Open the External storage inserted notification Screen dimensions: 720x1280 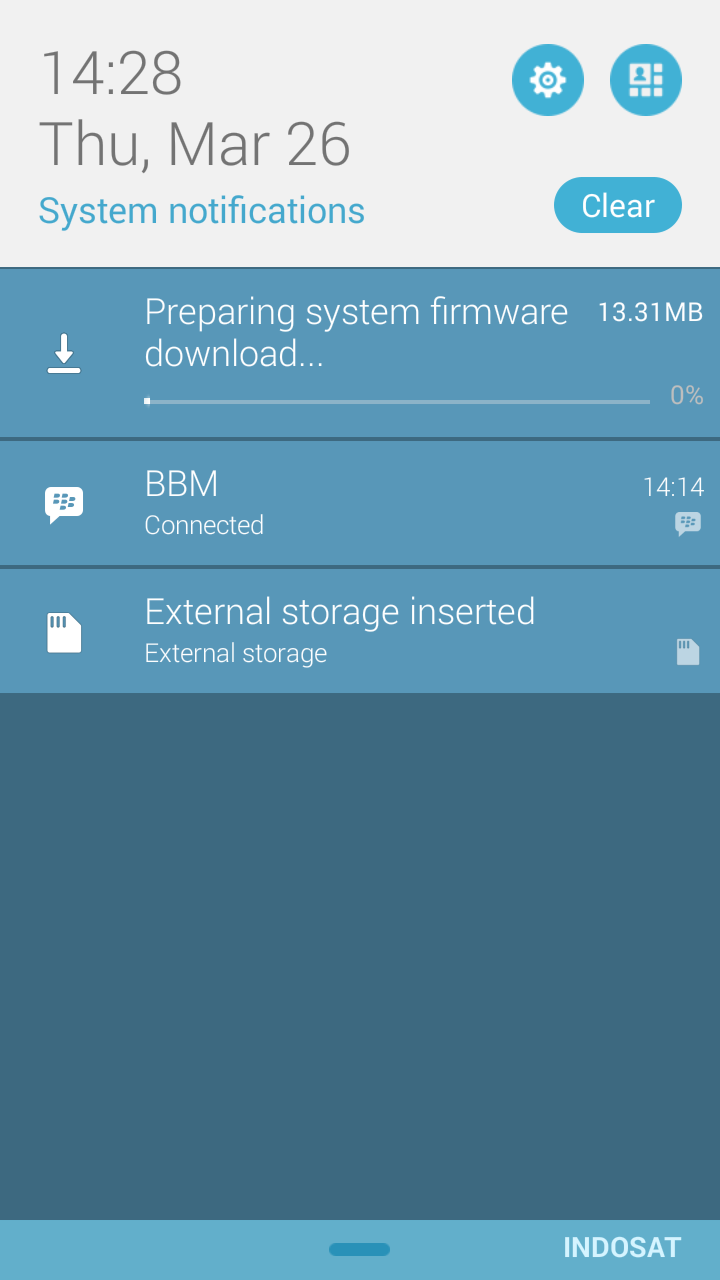(360, 631)
